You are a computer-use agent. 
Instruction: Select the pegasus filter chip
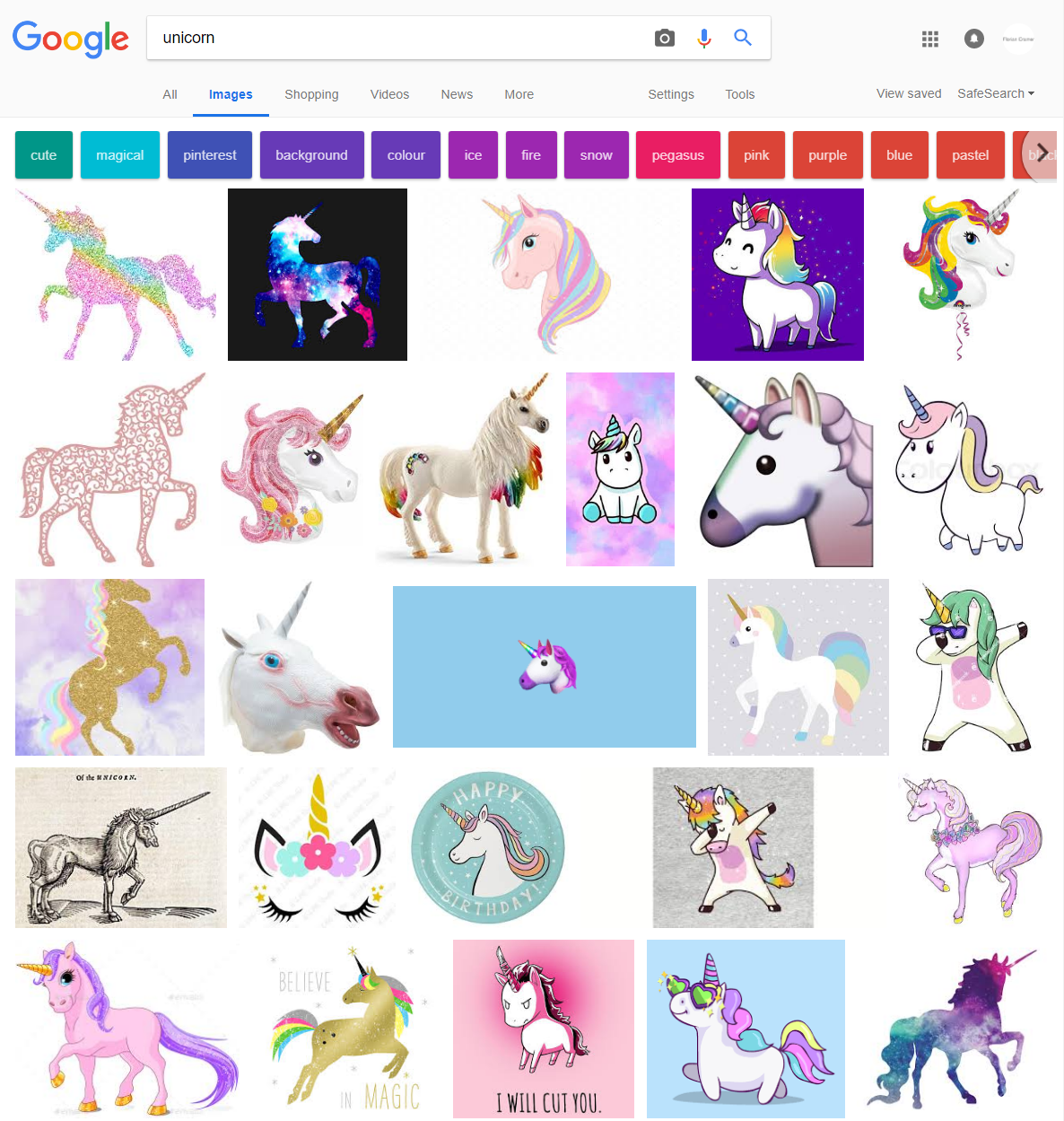tap(677, 155)
